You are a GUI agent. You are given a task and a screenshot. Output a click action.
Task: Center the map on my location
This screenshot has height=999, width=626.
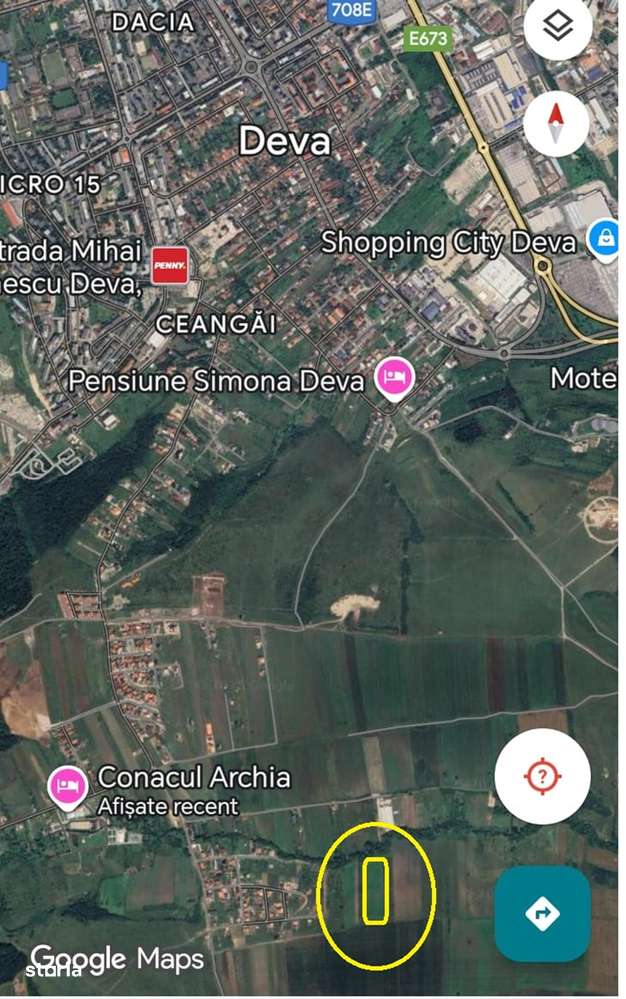(542, 776)
